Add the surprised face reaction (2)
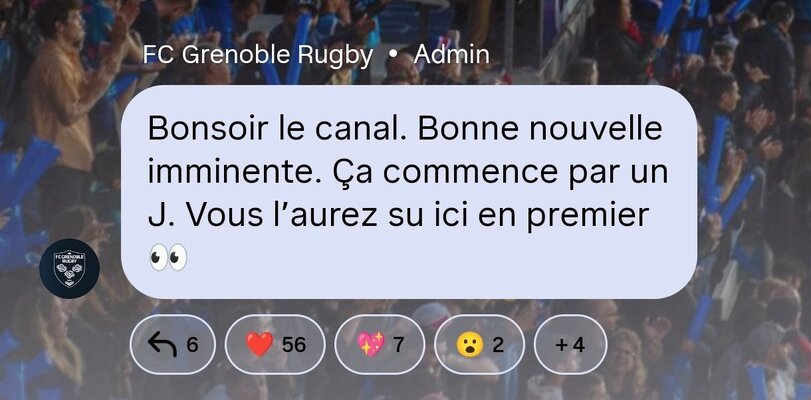The image size is (811, 400). [478, 345]
